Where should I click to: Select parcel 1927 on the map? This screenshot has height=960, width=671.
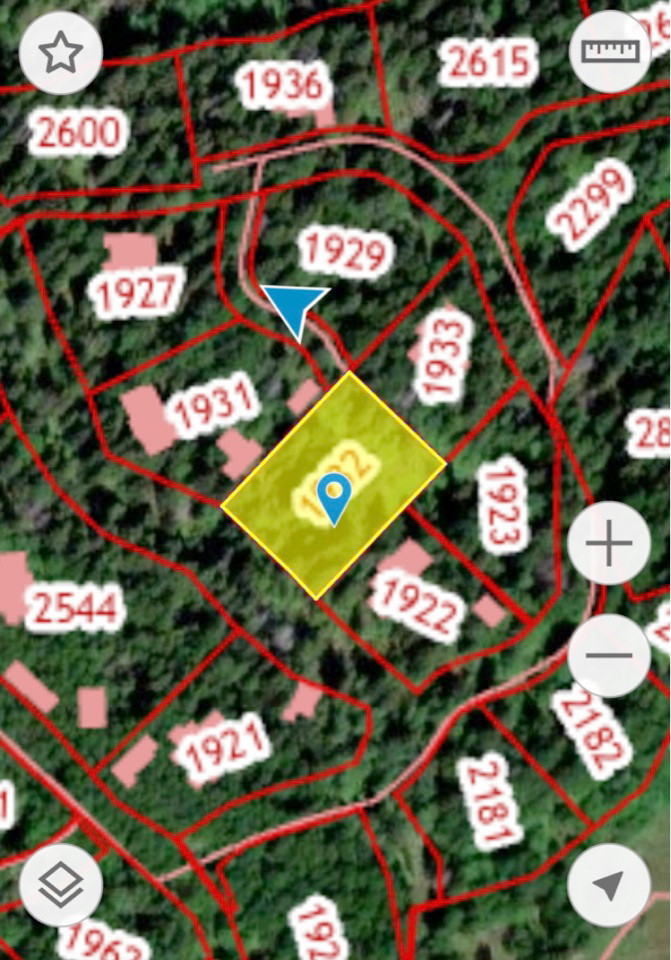(x=138, y=293)
